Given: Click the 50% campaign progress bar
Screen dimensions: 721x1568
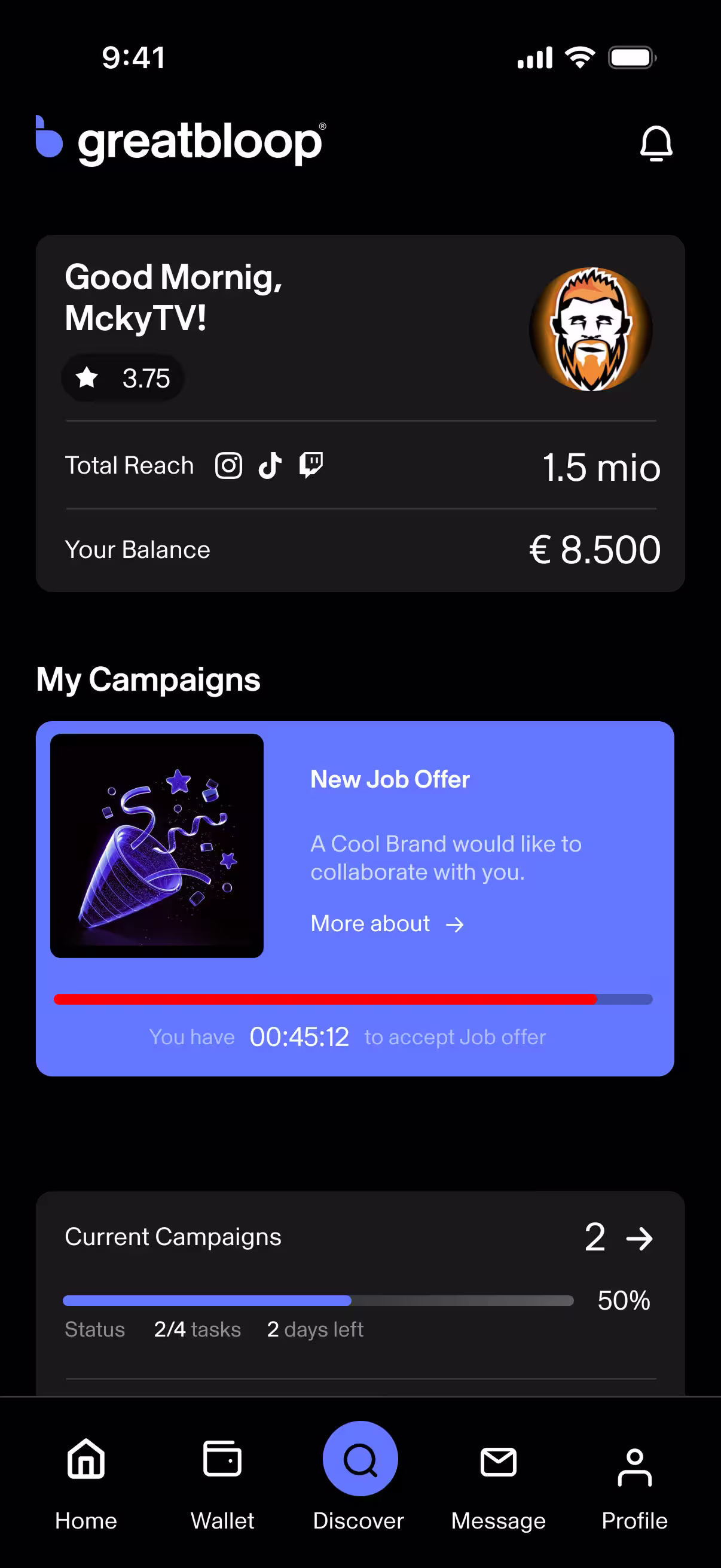Looking at the screenshot, I should (317, 1300).
